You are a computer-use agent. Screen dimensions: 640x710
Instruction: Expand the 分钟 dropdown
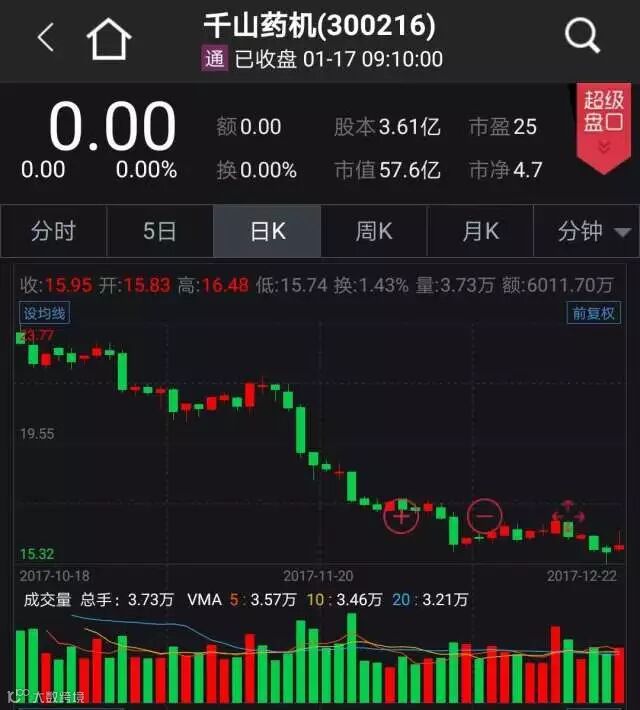click(x=593, y=232)
